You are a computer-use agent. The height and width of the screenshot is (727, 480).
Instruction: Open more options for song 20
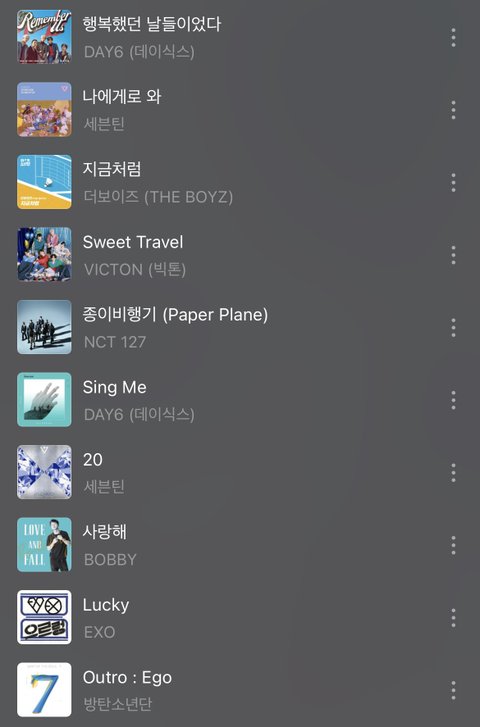[x=453, y=472]
